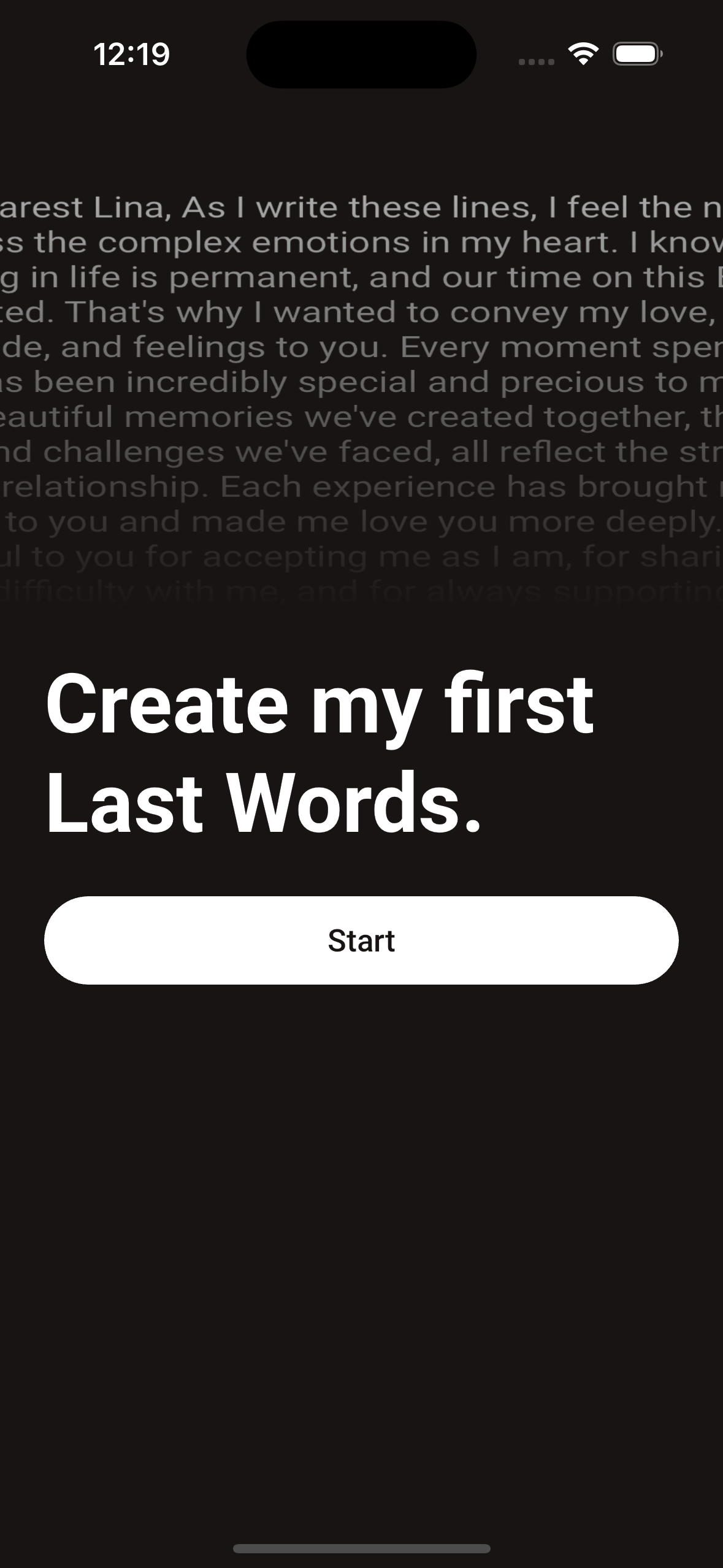Tap the rounded white Start pill

[361, 941]
